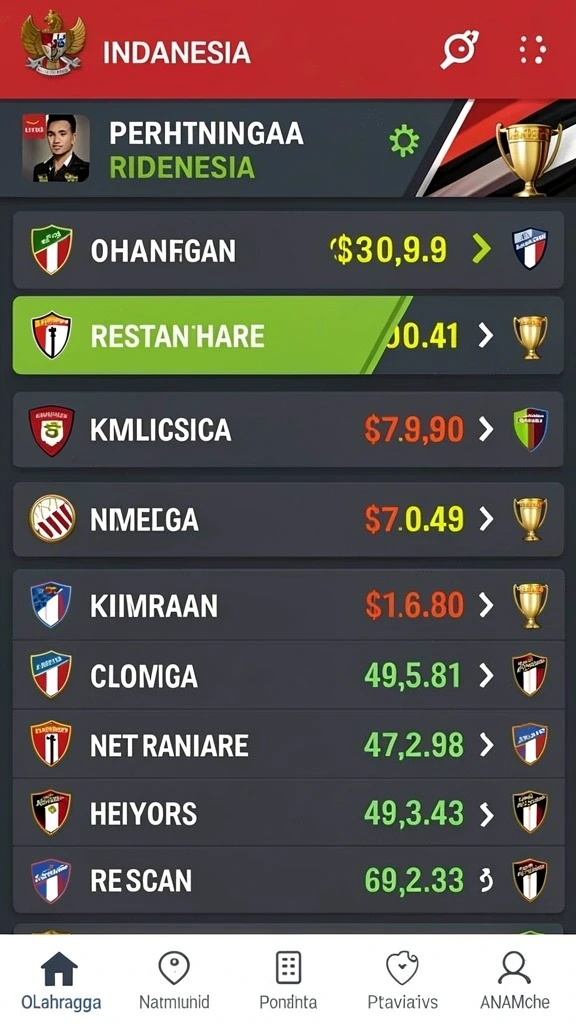Open the NET RANIARE row
Viewport: 576px width, 1024px height.
[288, 744]
